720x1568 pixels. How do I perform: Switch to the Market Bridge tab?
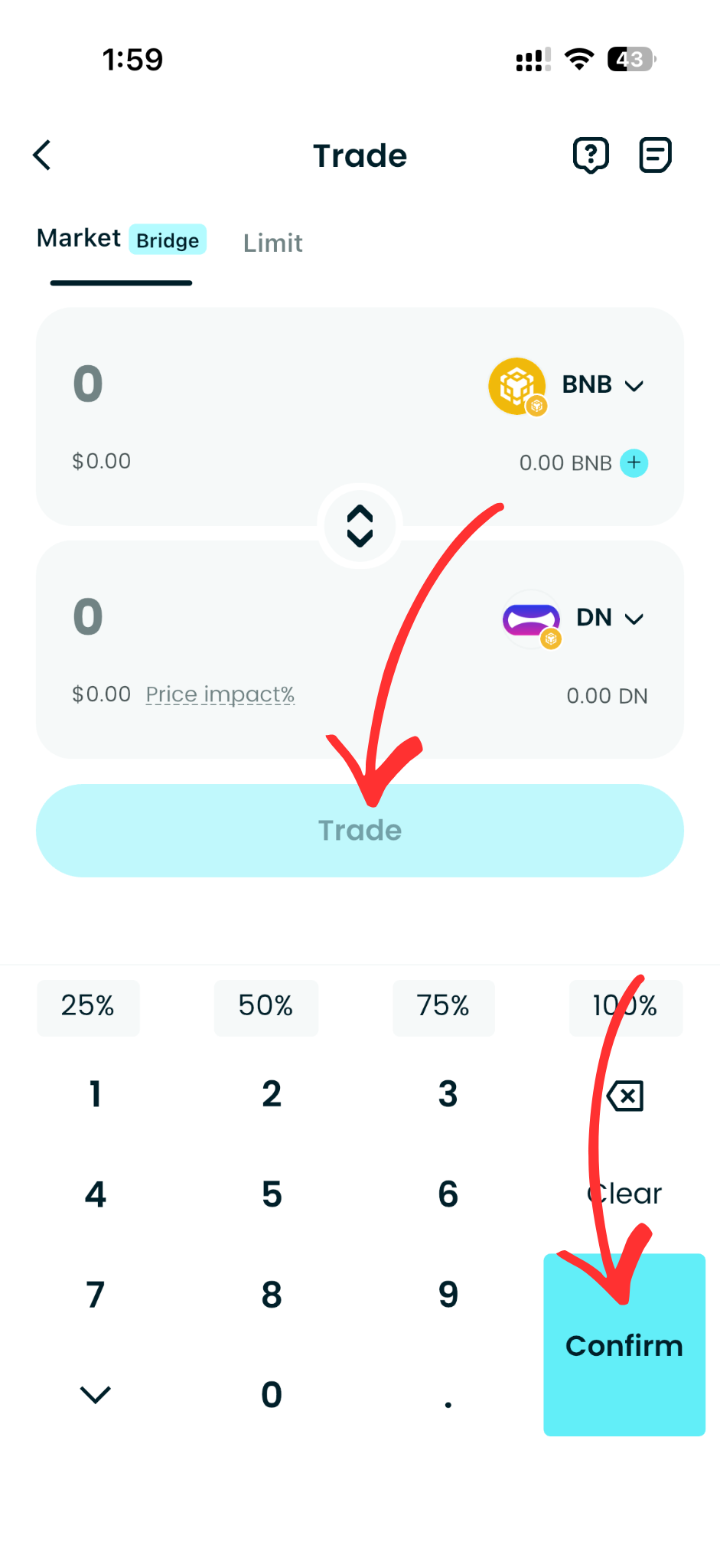119,238
